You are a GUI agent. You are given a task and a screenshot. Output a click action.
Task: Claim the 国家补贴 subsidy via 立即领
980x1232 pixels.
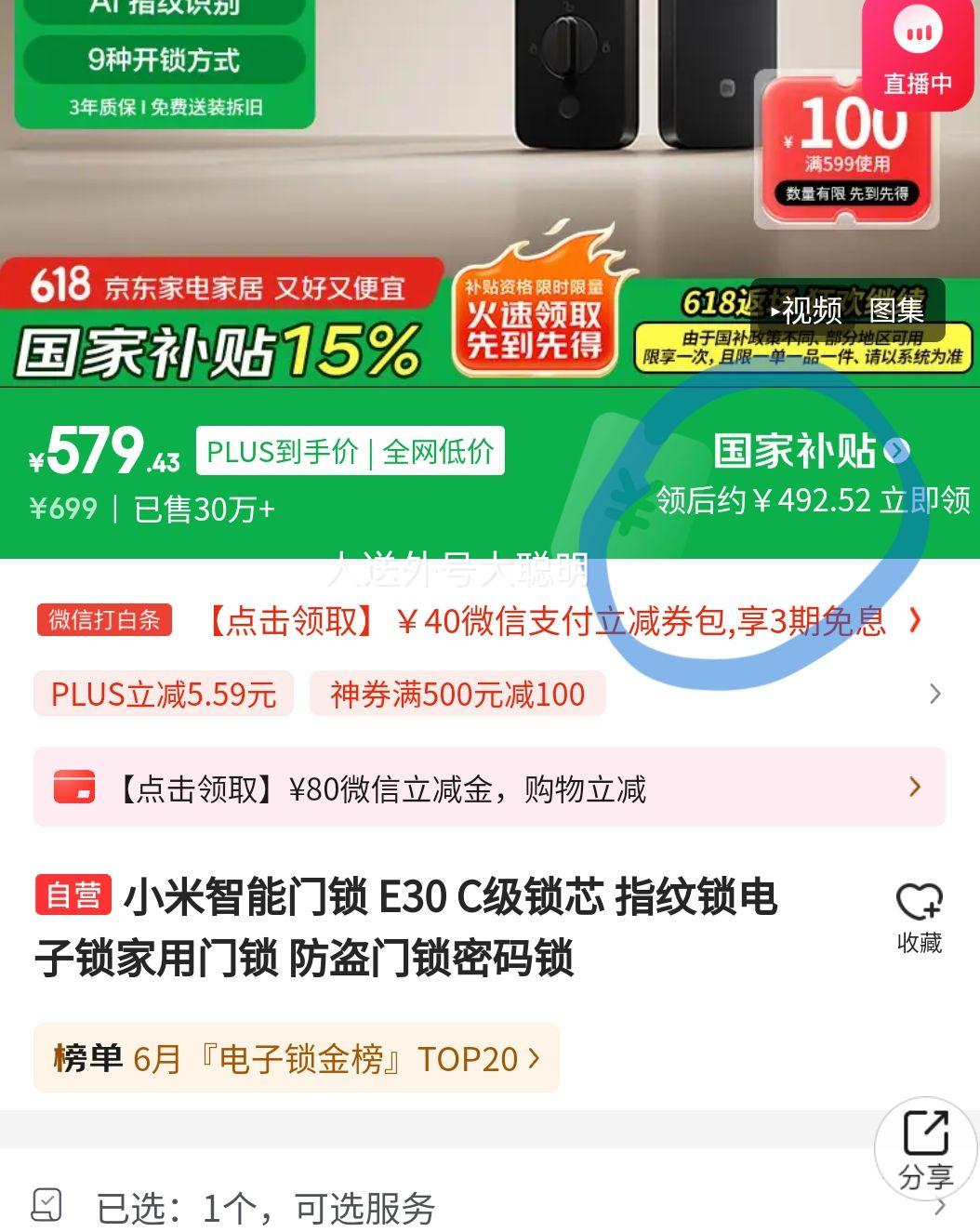click(925, 500)
